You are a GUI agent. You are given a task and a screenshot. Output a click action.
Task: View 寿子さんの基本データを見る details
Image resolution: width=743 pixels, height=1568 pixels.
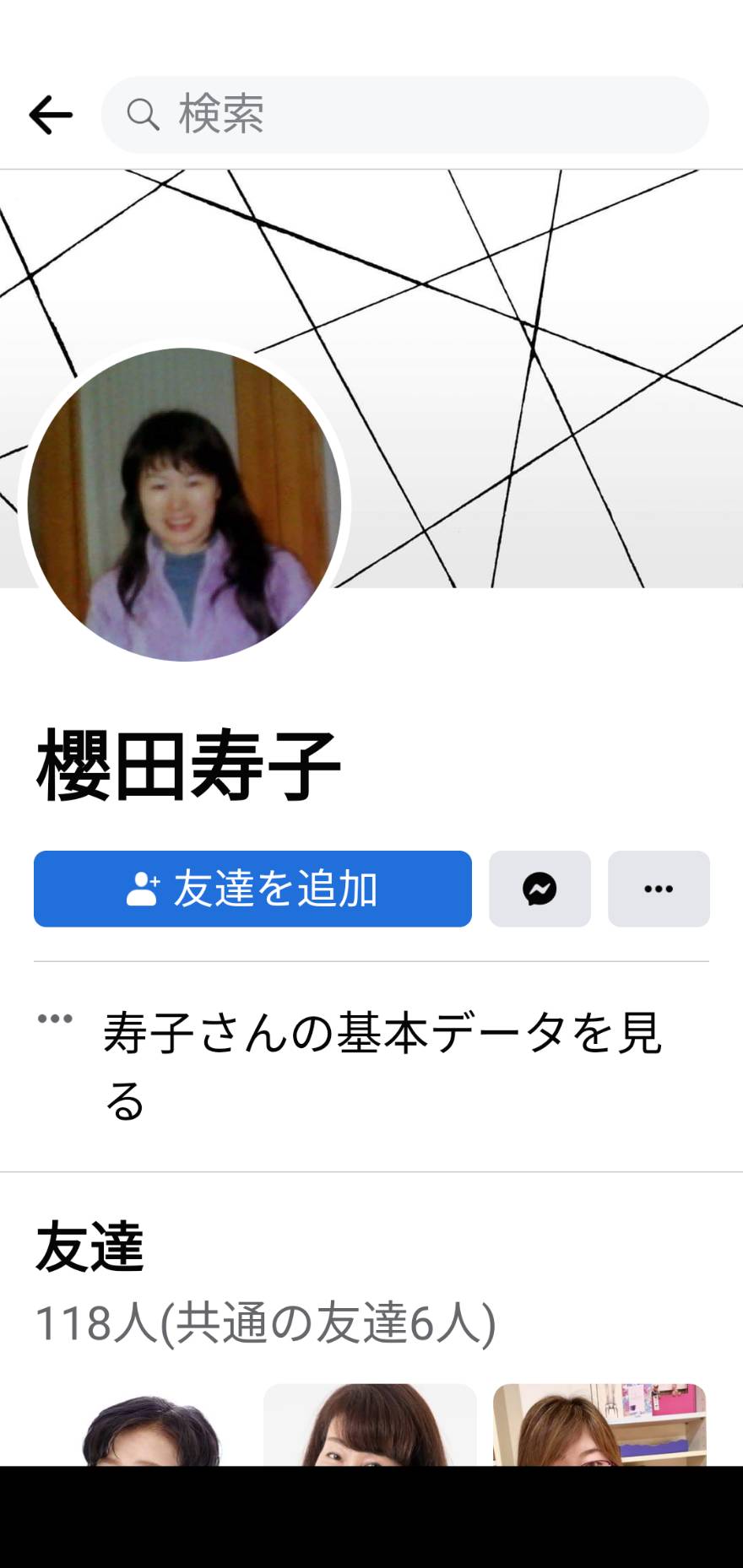[371, 1066]
